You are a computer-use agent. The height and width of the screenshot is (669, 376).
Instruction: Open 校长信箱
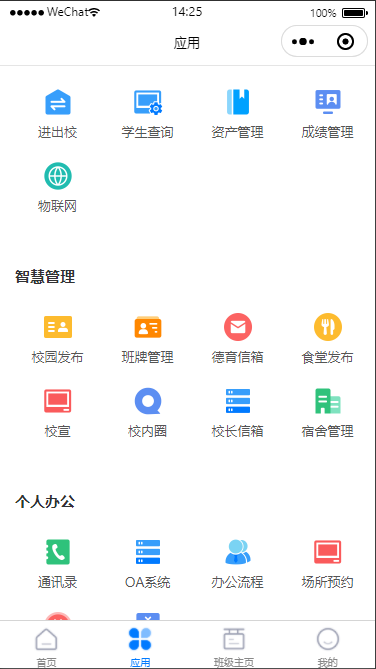238,413
